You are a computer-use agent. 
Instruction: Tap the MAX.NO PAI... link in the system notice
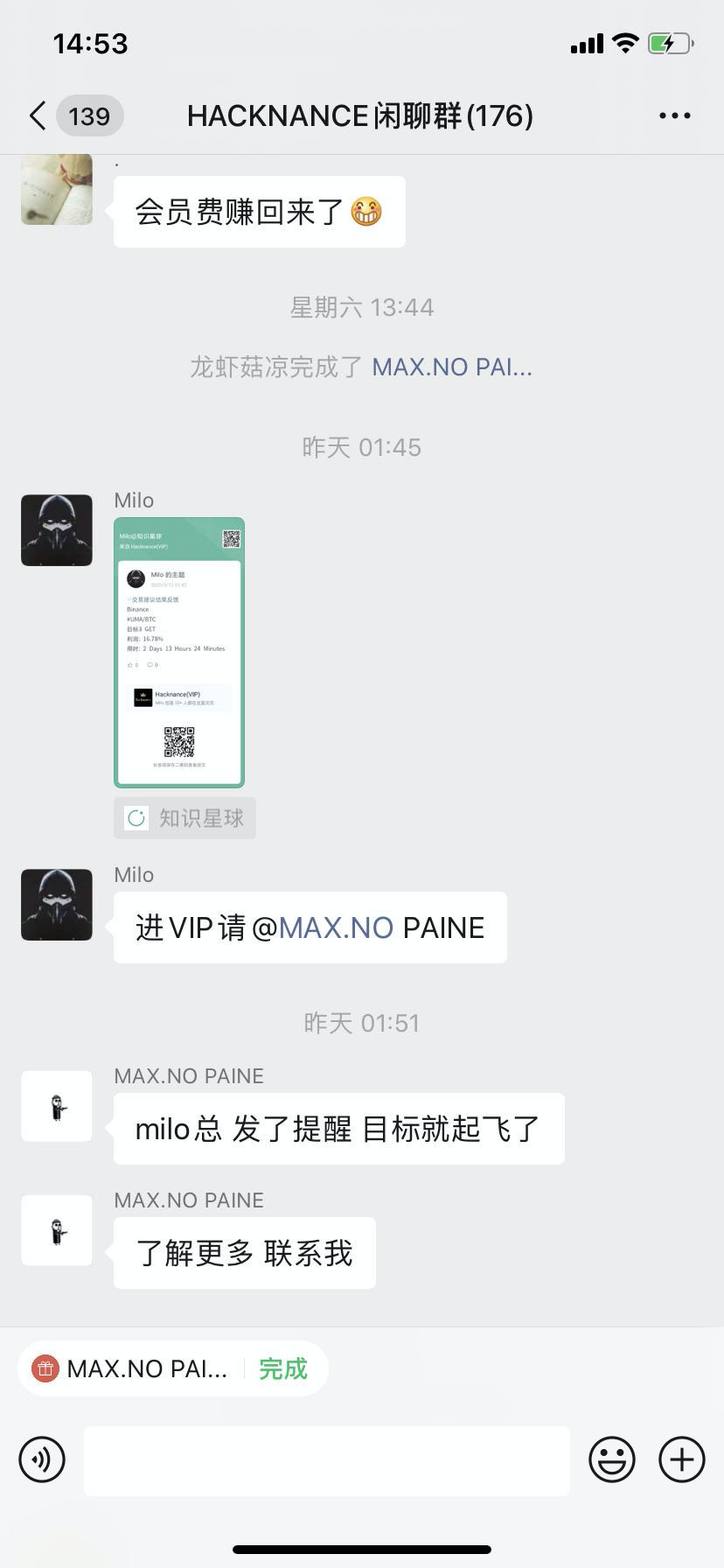point(452,367)
